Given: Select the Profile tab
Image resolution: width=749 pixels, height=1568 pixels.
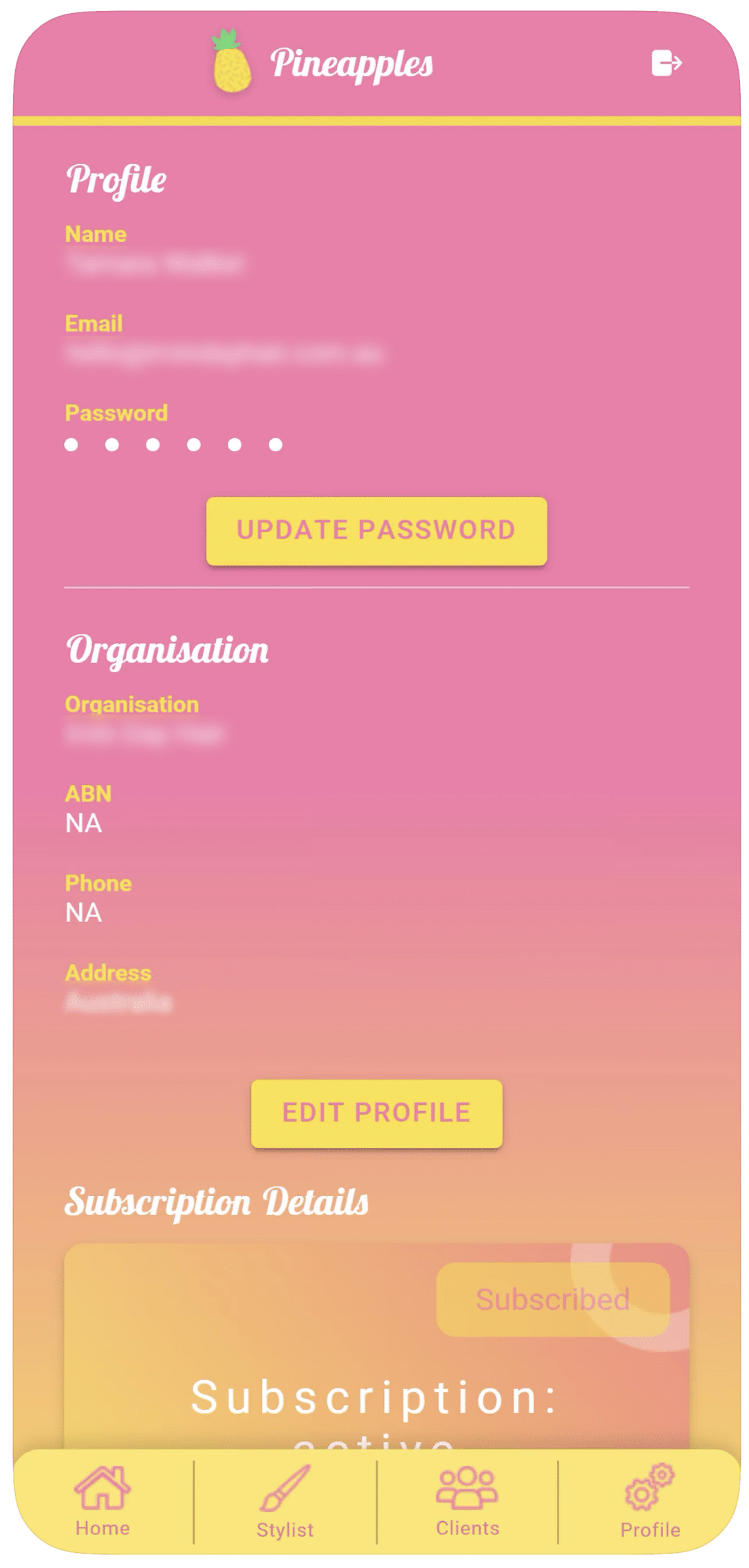Looking at the screenshot, I should tap(650, 1501).
